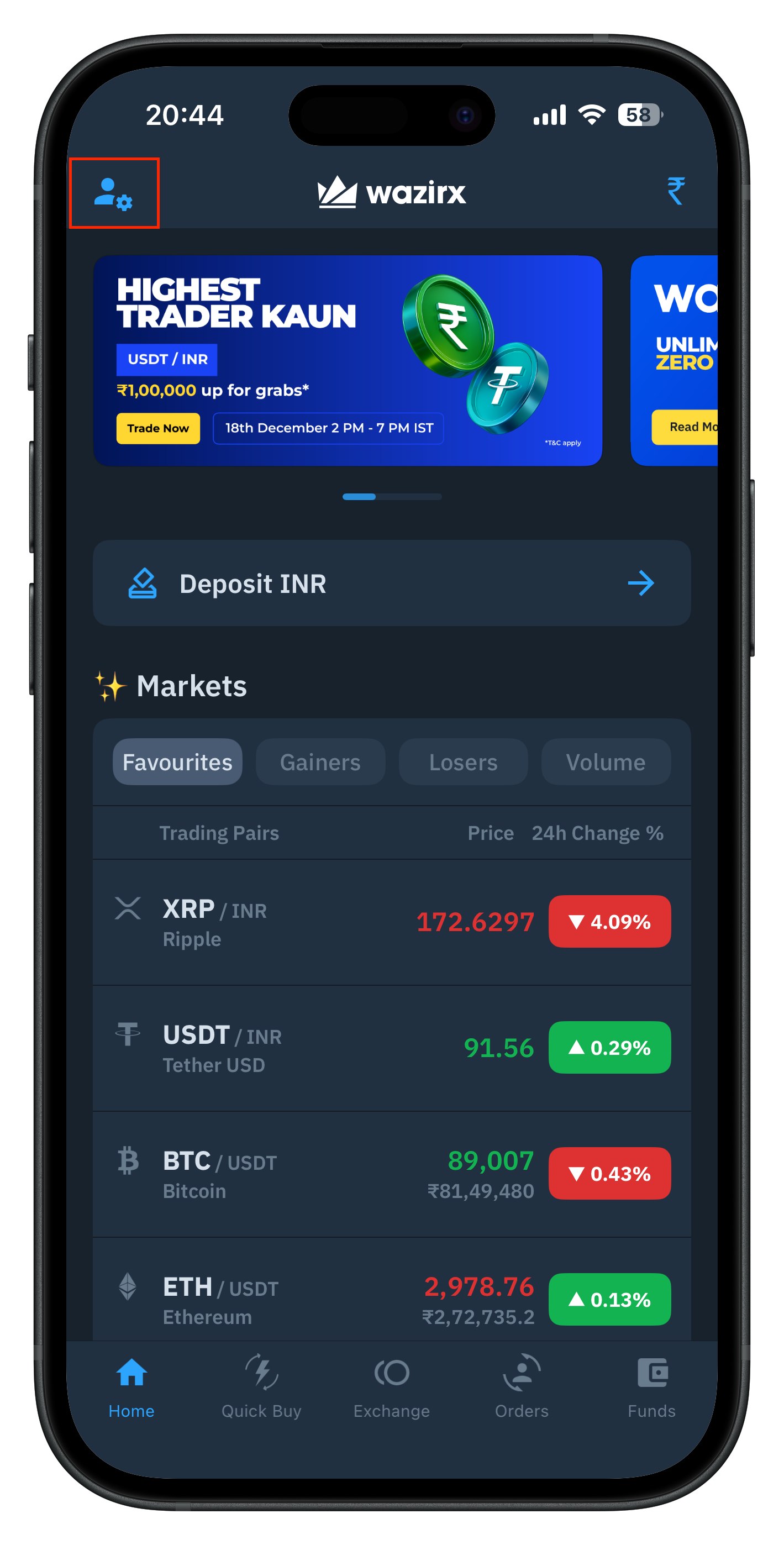Open Deposit INR

[x=392, y=583]
